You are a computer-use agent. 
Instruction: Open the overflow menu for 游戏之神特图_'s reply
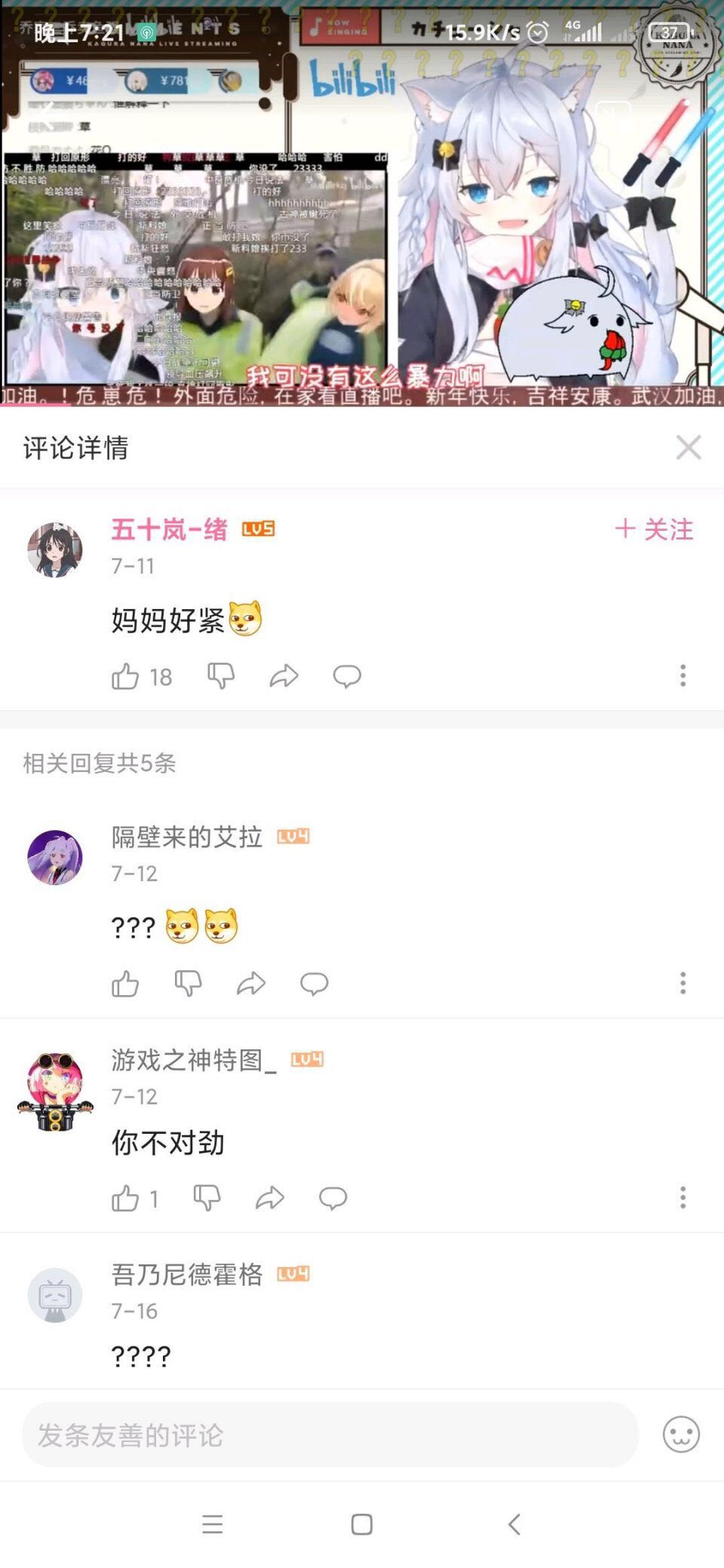683,1197
